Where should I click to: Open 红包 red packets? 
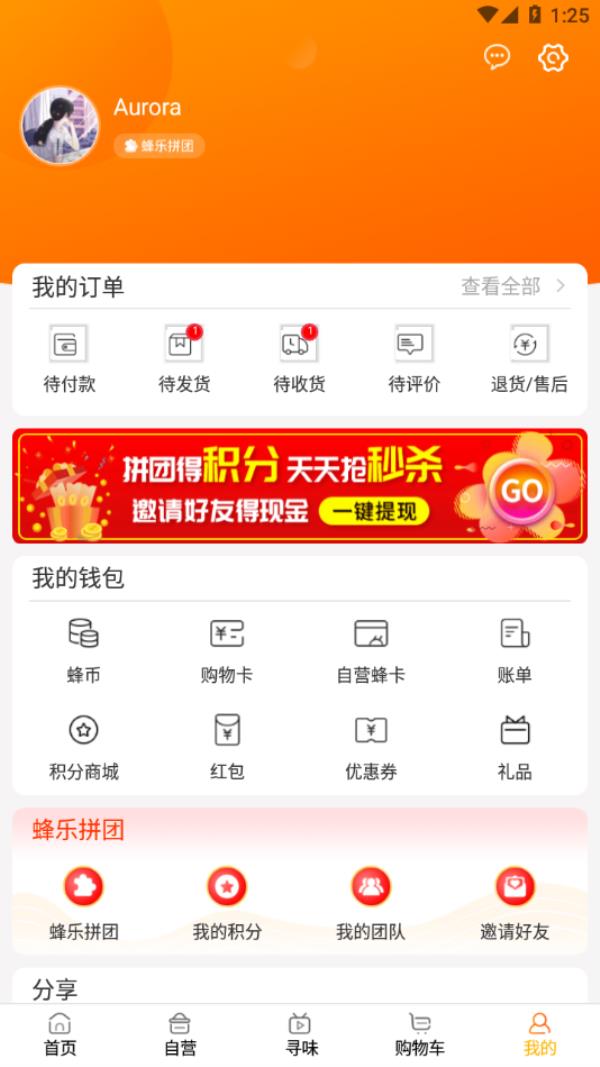click(227, 746)
